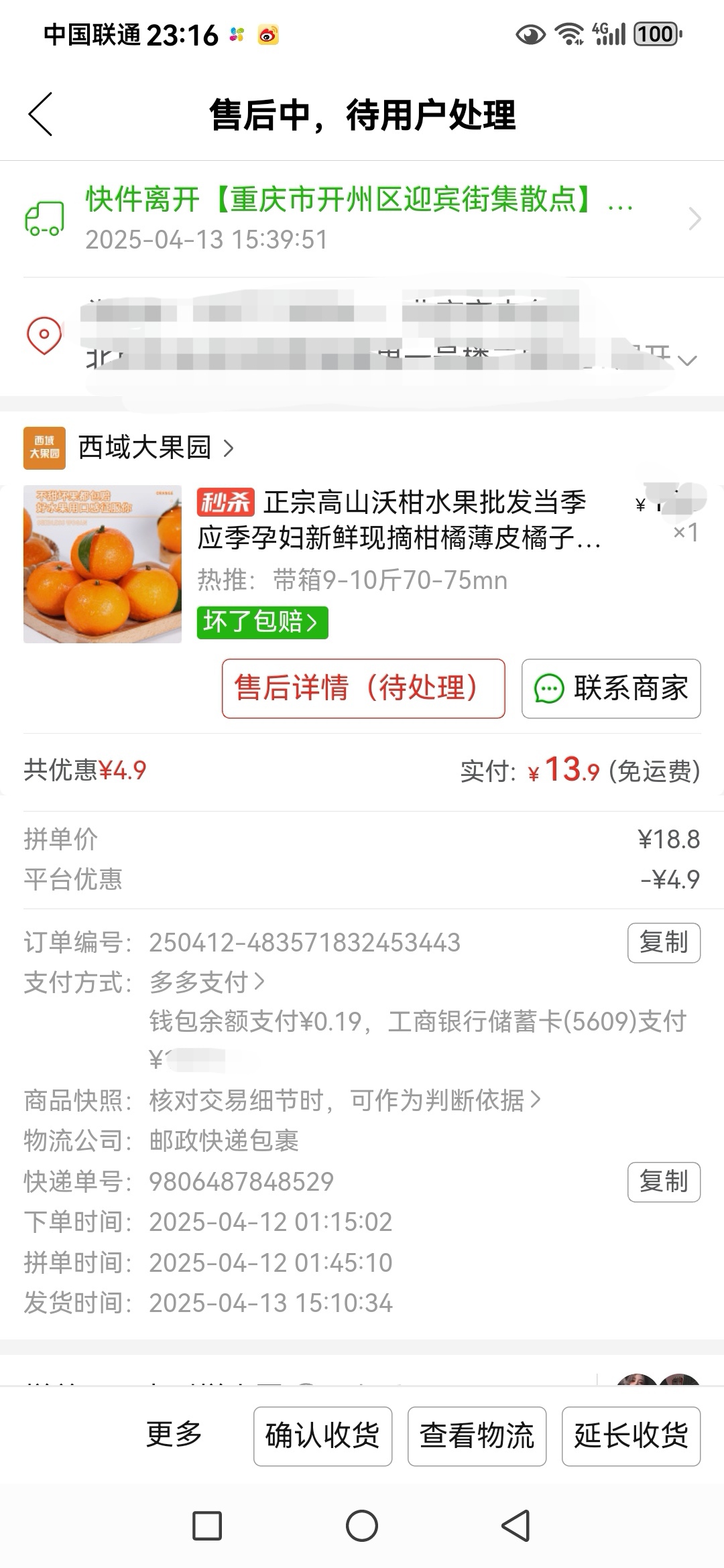Tap 确认收货 to confirm receipt

tap(322, 1436)
